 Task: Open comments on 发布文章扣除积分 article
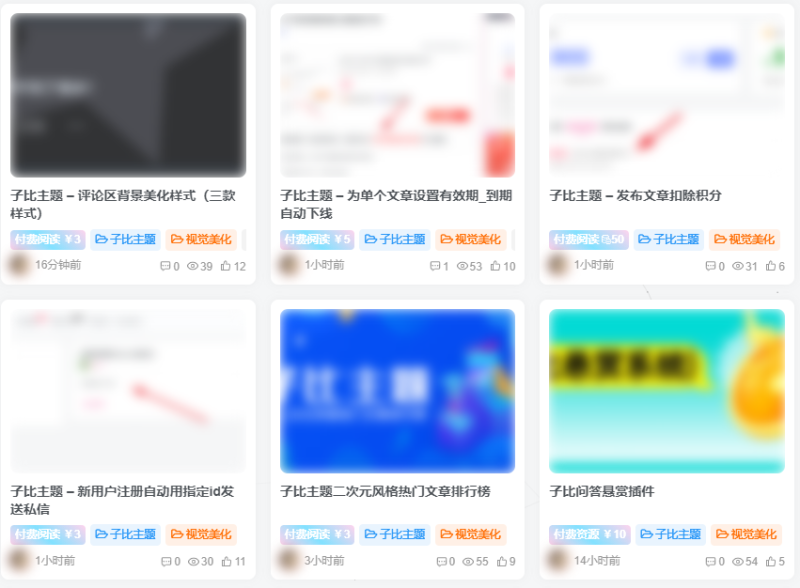click(714, 266)
